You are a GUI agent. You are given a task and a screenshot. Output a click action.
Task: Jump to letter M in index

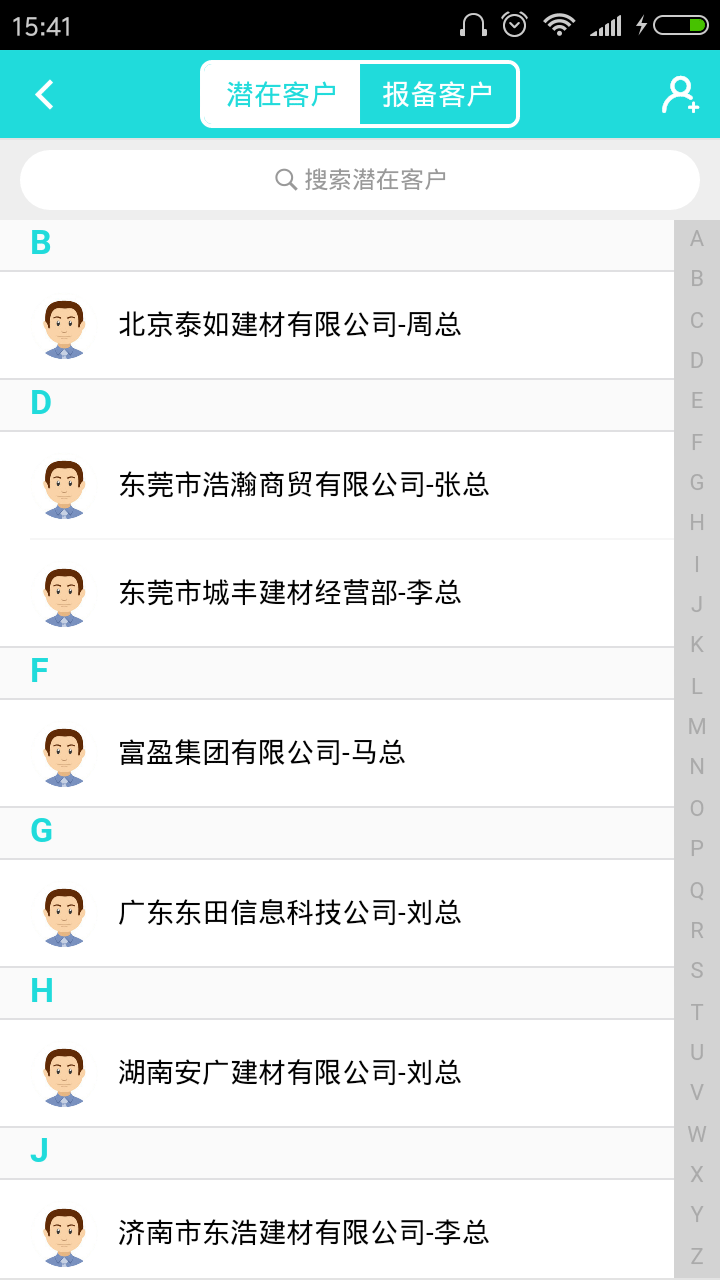[697, 726]
